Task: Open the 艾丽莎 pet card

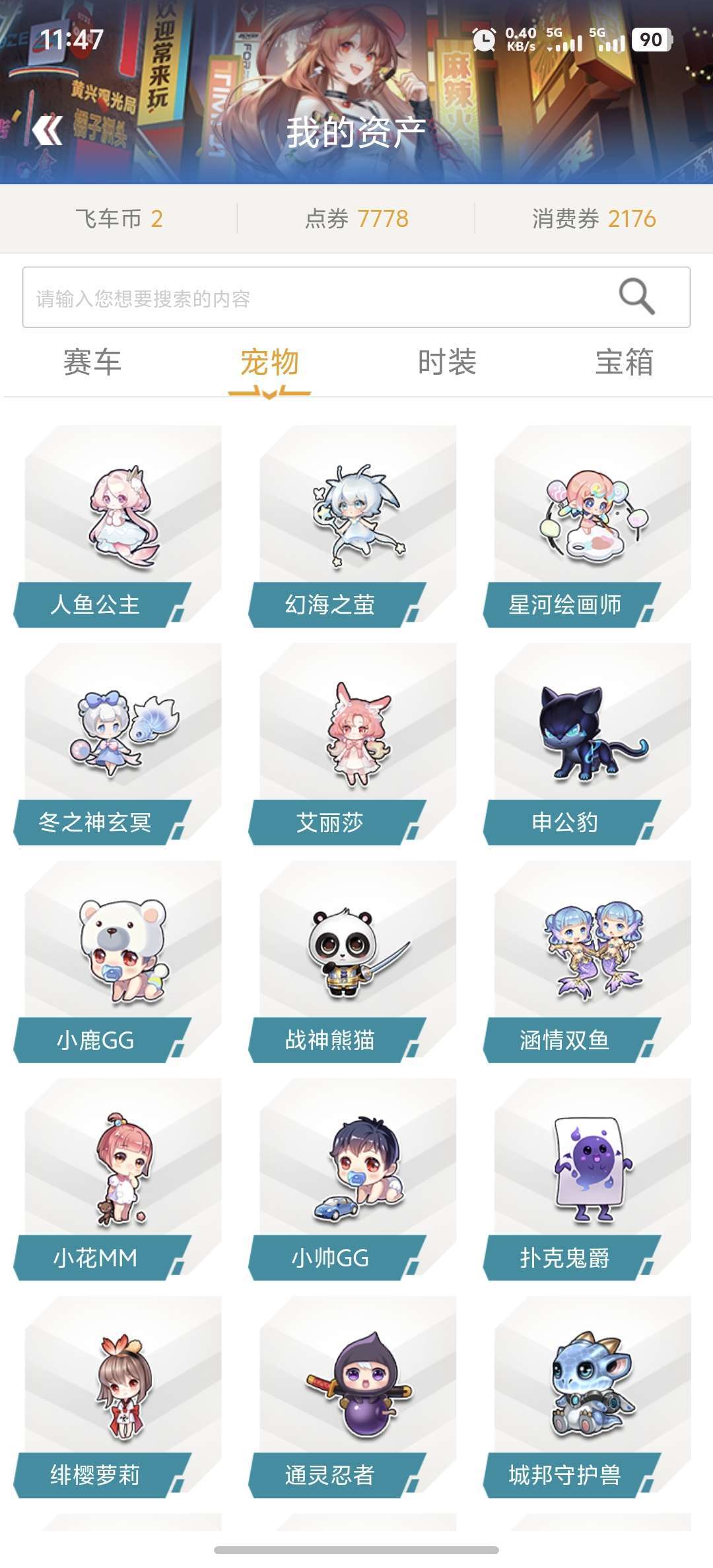Action: pos(353,744)
